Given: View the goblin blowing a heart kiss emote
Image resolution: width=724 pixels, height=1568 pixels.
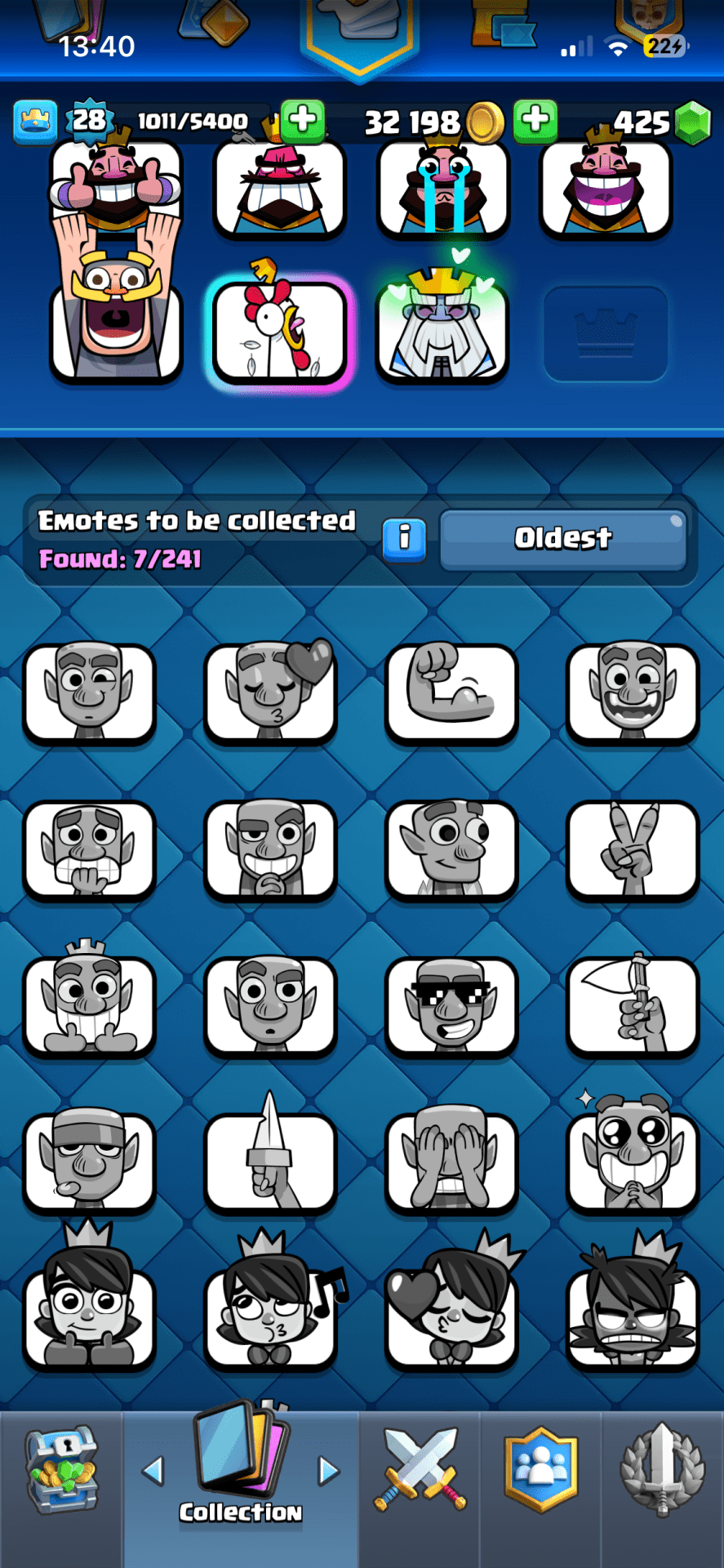Looking at the screenshot, I should coord(270,692).
